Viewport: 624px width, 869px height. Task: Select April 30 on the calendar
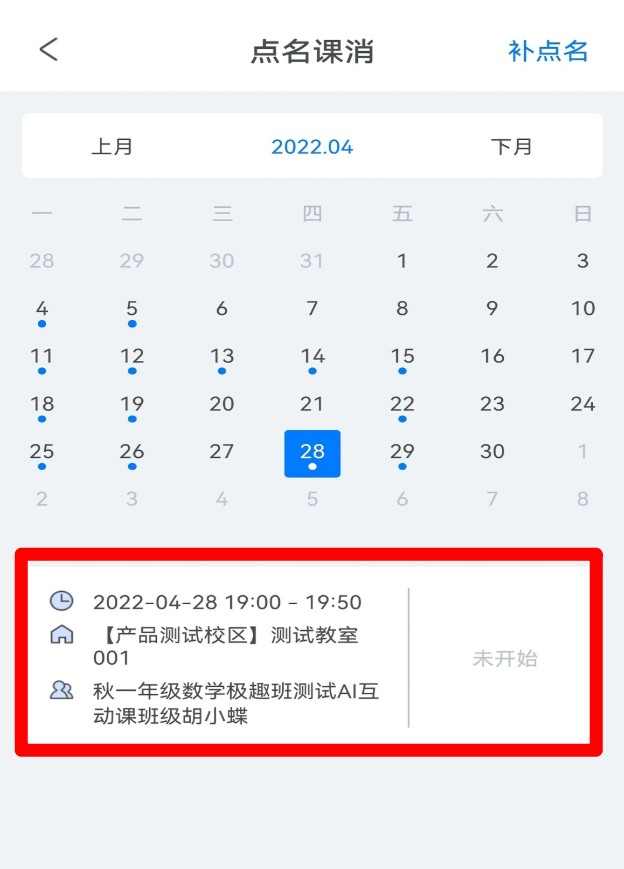(x=492, y=452)
